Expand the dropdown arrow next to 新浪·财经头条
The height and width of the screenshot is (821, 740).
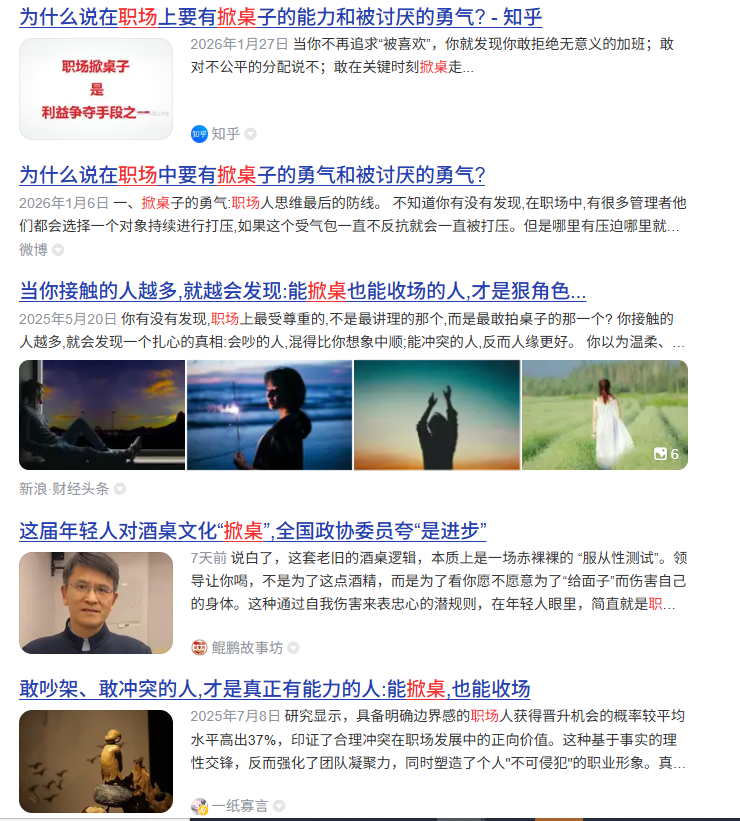(x=120, y=489)
